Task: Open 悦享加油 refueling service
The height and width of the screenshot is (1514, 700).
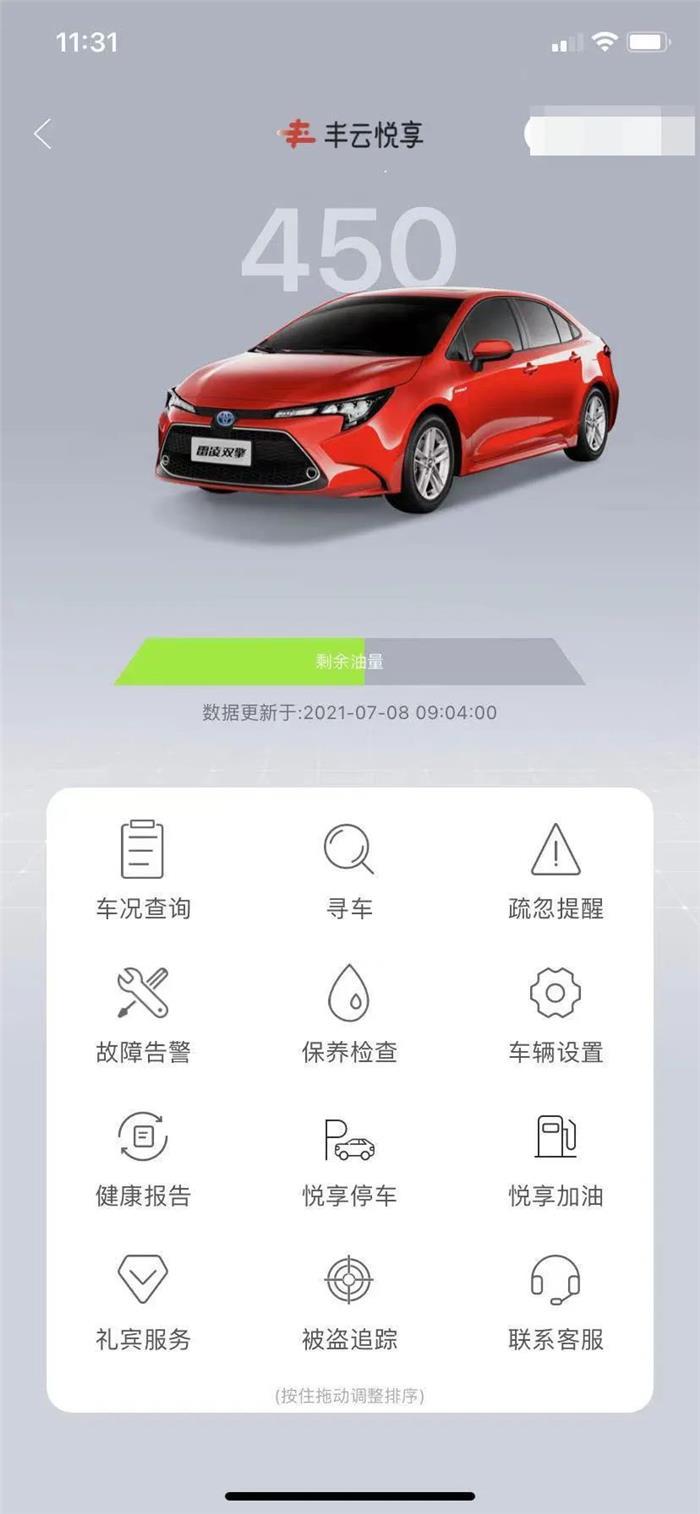Action: point(555,1156)
